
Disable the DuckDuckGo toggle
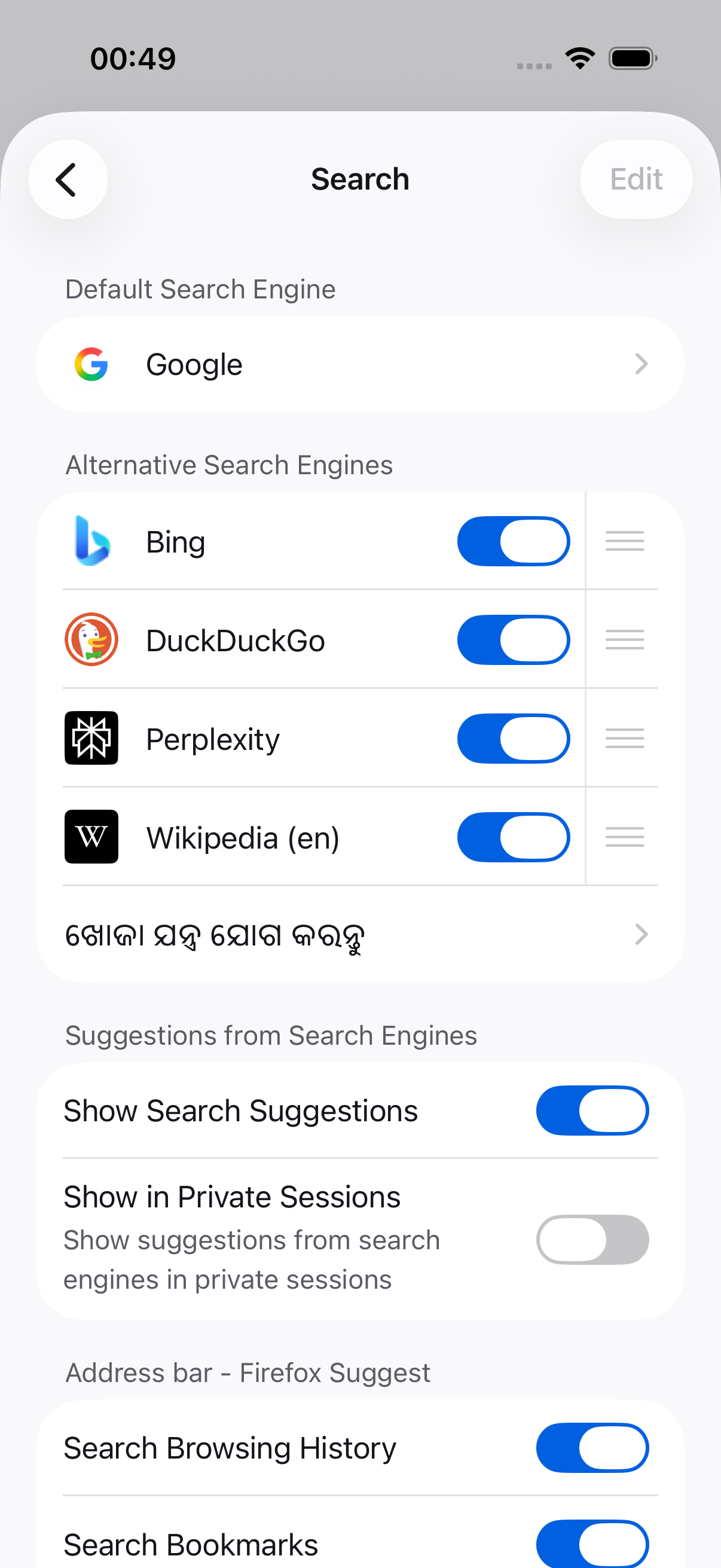[x=513, y=640]
